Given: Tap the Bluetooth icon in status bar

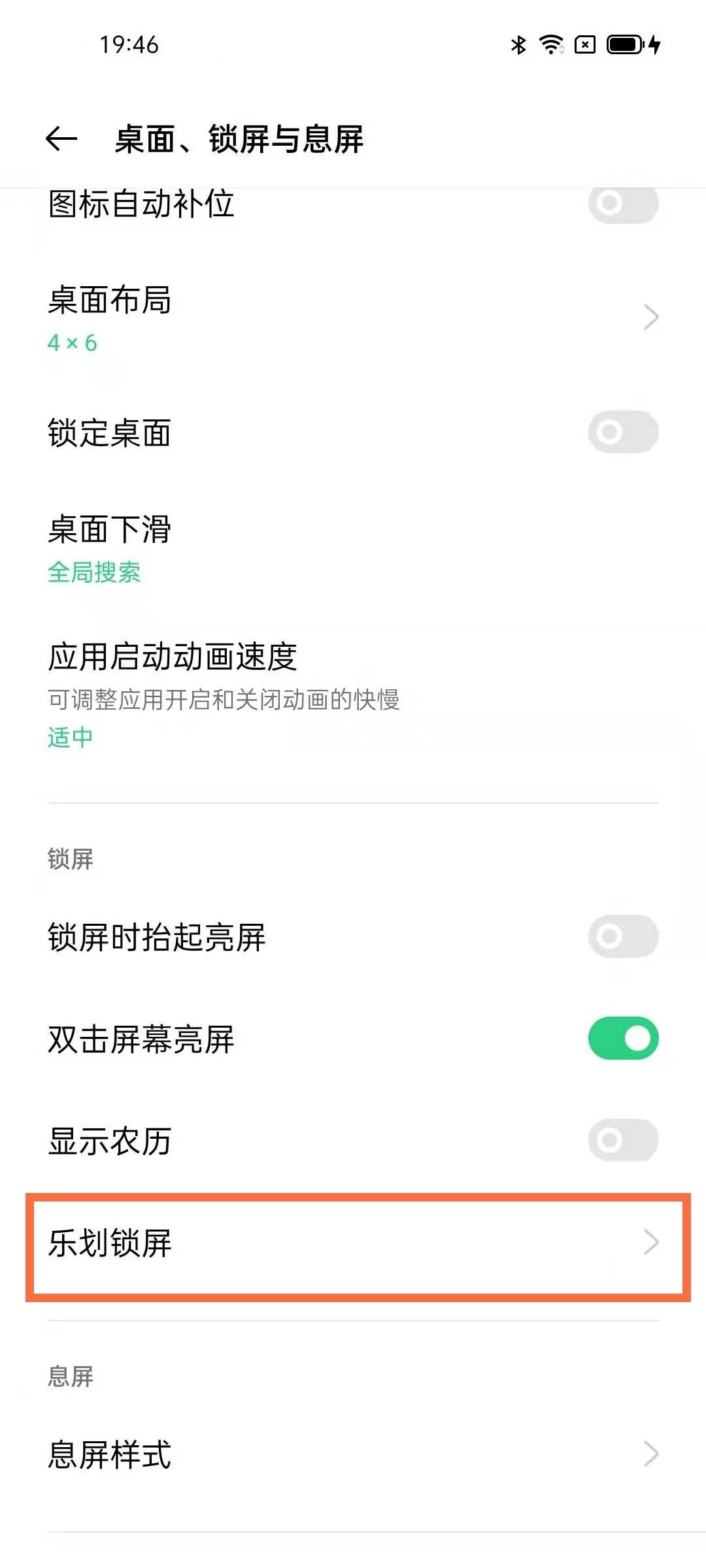Looking at the screenshot, I should pyautogui.click(x=518, y=44).
